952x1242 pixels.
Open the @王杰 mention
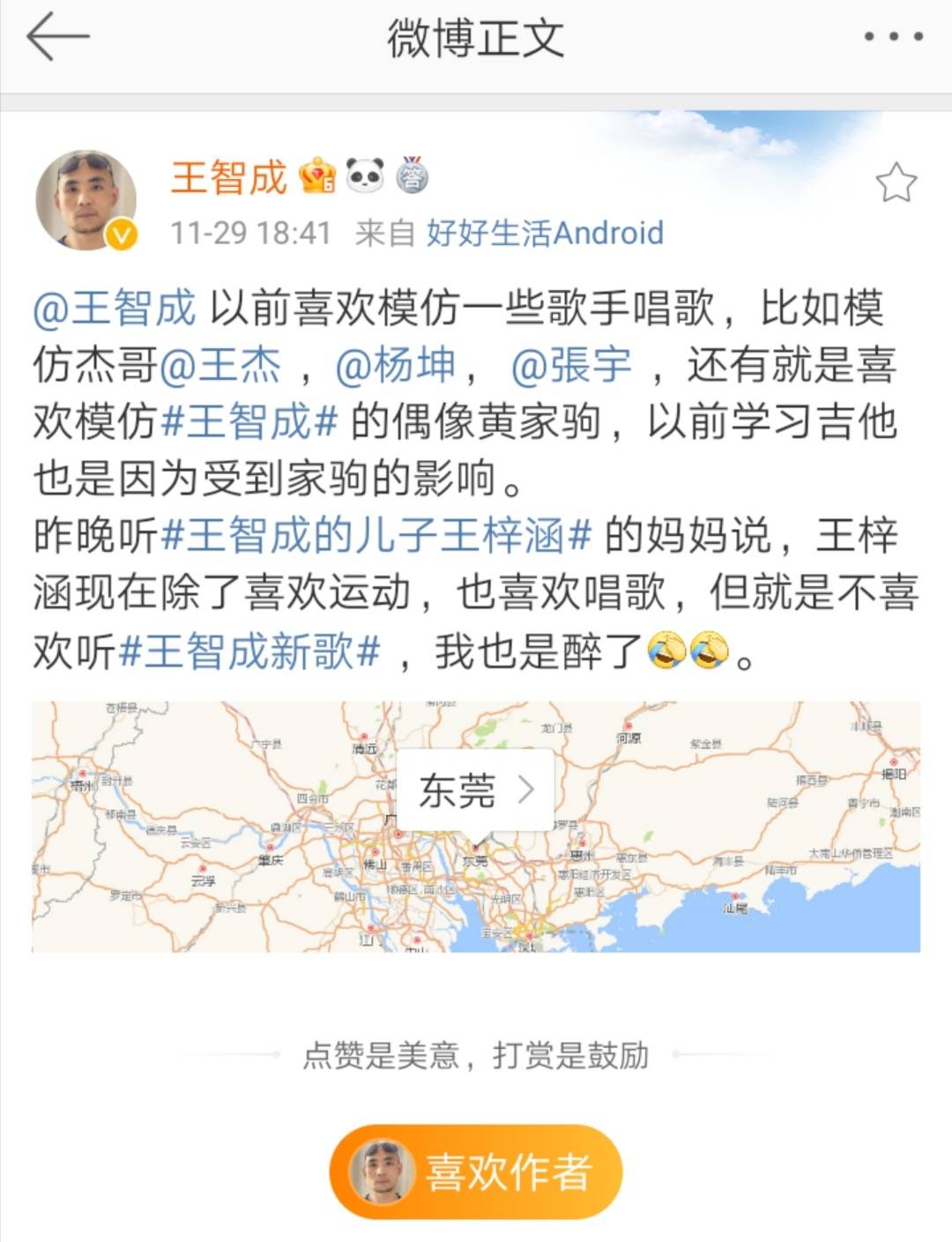point(220,365)
